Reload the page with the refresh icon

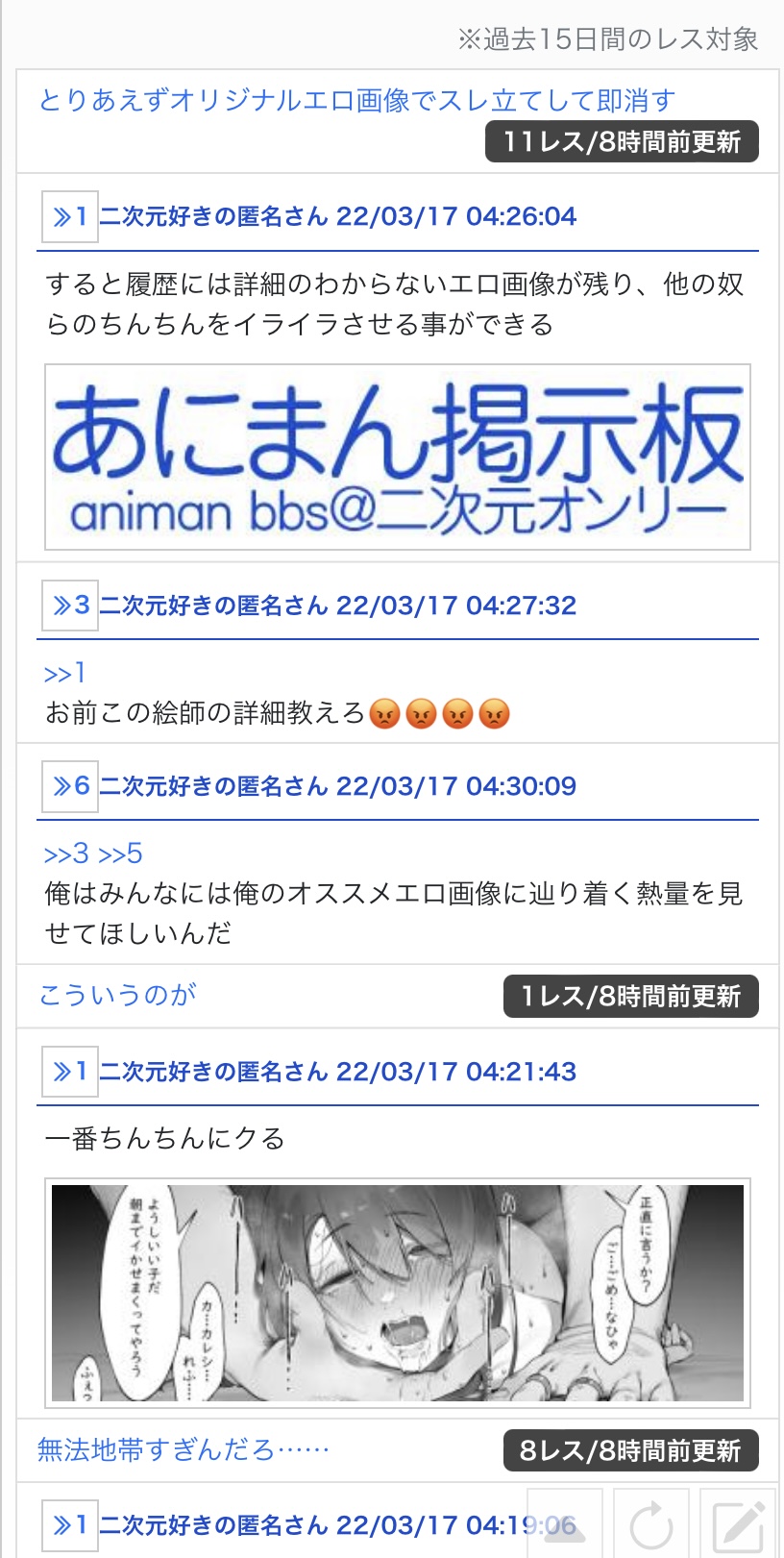(x=651, y=1524)
